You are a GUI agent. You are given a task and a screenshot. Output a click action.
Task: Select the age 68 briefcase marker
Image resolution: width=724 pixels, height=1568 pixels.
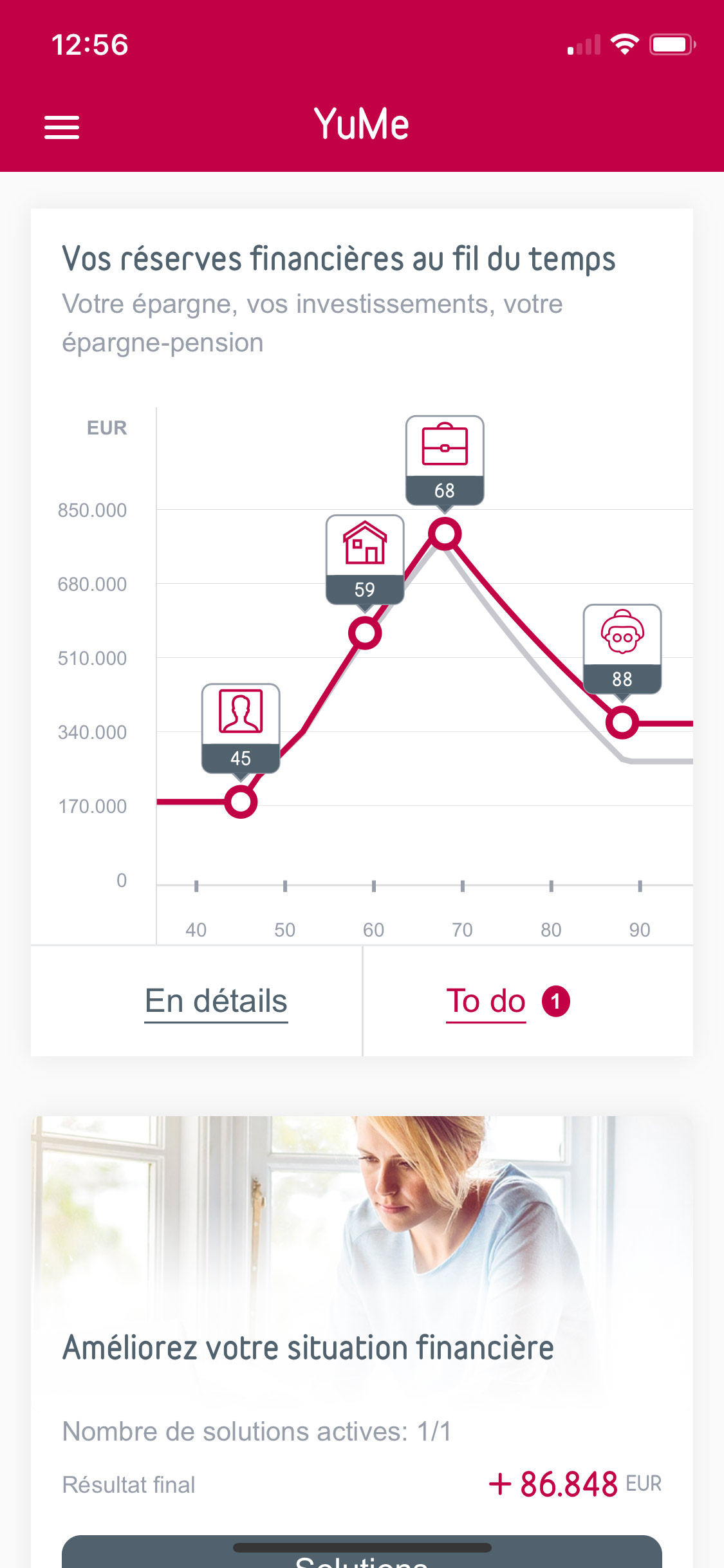[445, 460]
